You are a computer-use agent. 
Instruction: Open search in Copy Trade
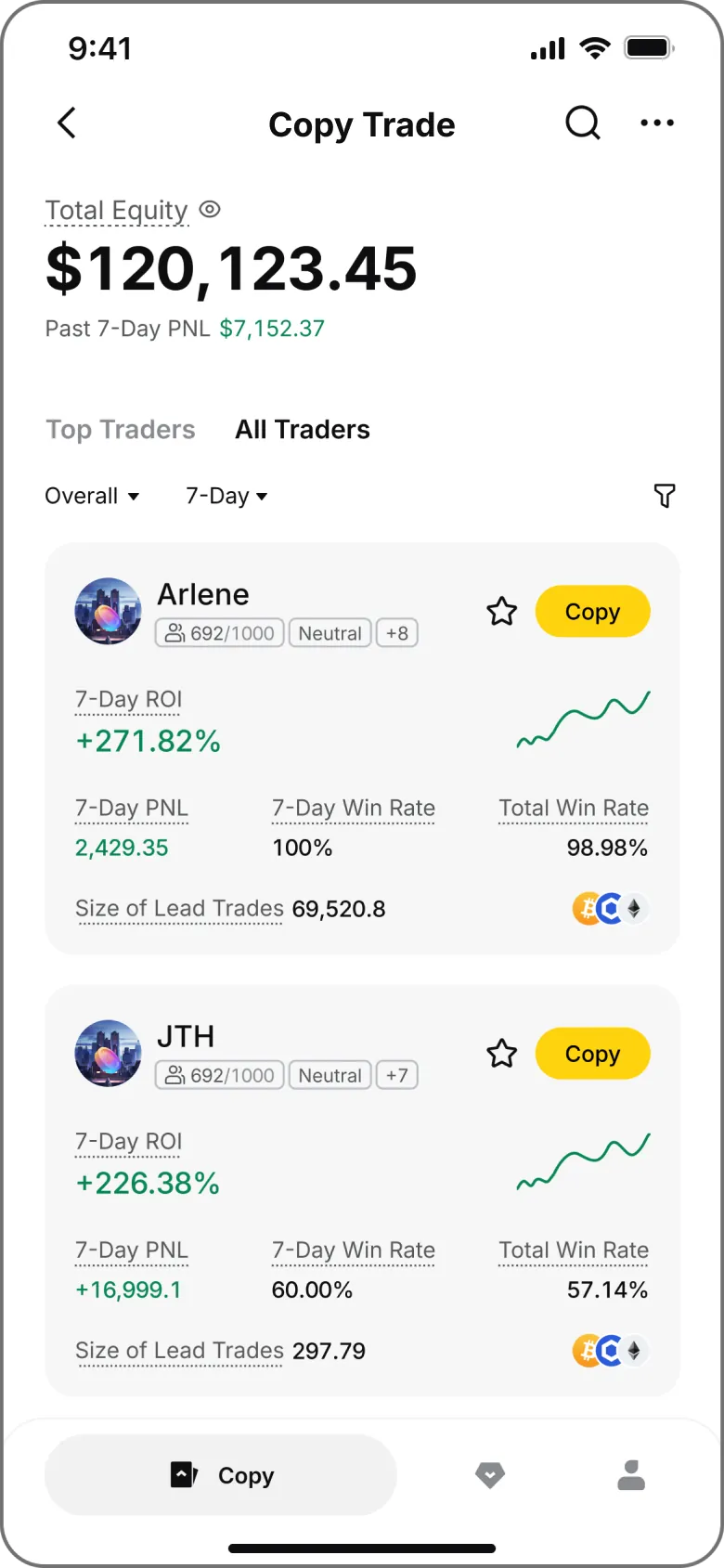click(x=583, y=123)
